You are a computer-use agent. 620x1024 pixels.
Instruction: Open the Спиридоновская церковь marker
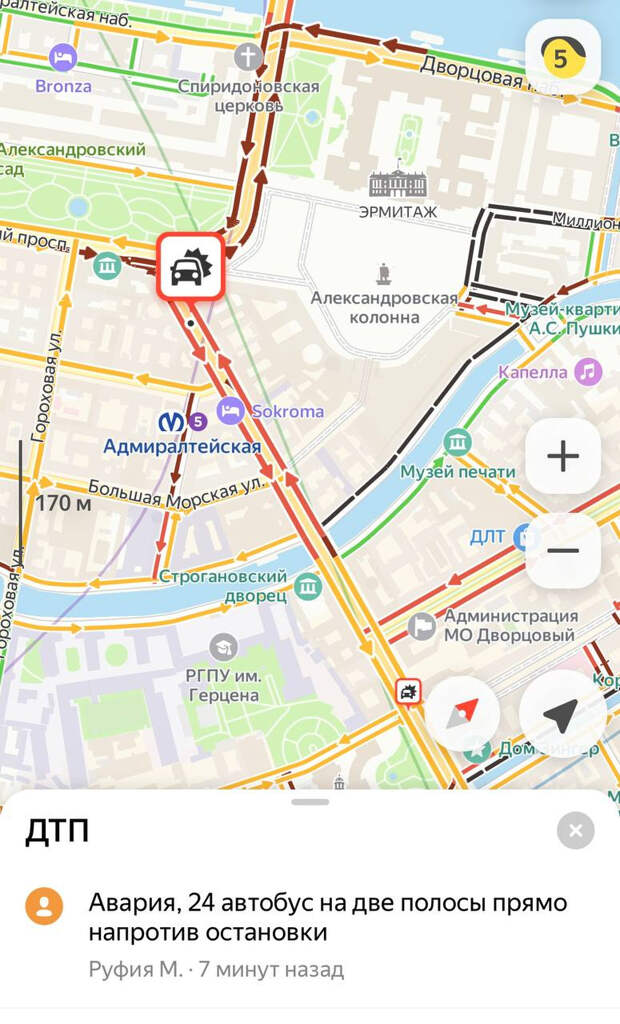(x=248, y=57)
